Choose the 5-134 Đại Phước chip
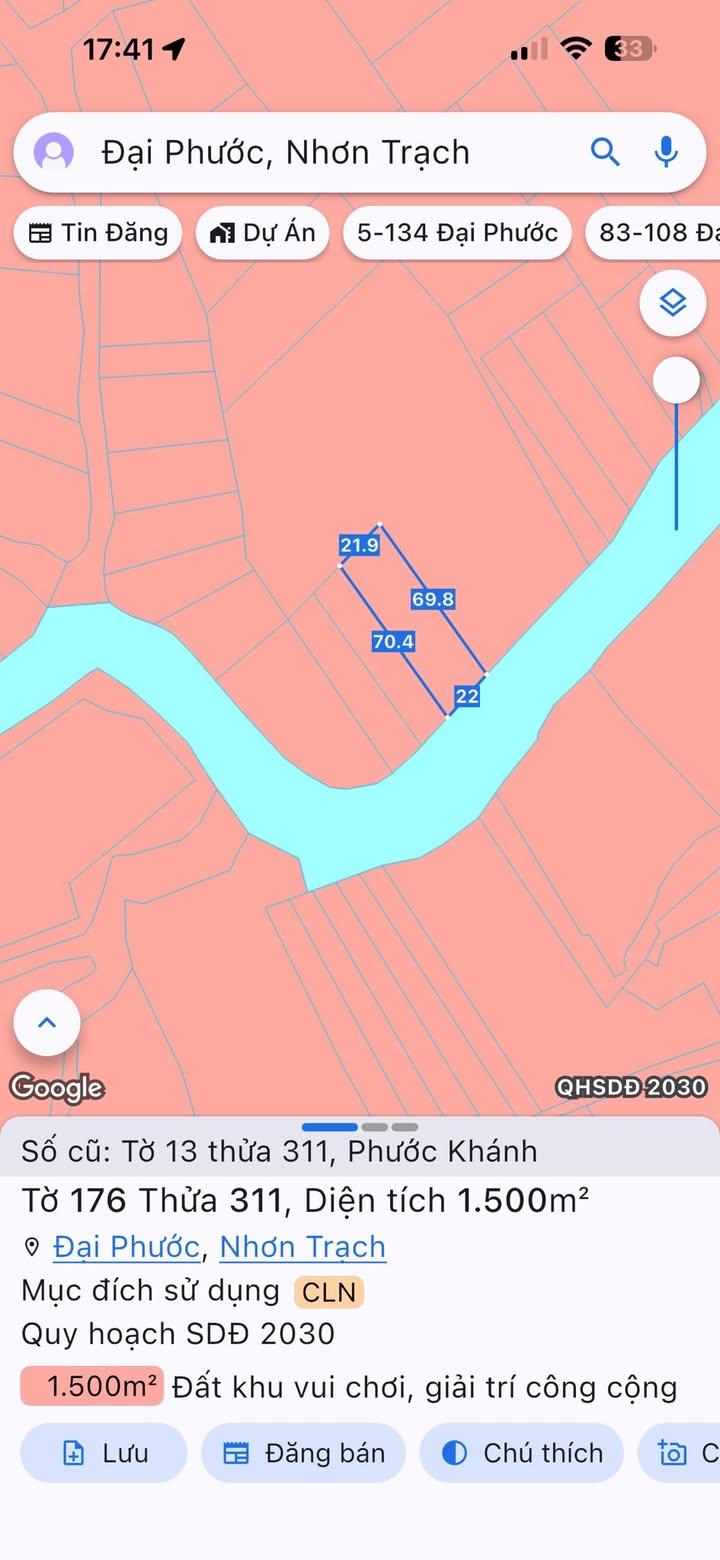Screen dimensions: 720x1560 click(x=457, y=233)
